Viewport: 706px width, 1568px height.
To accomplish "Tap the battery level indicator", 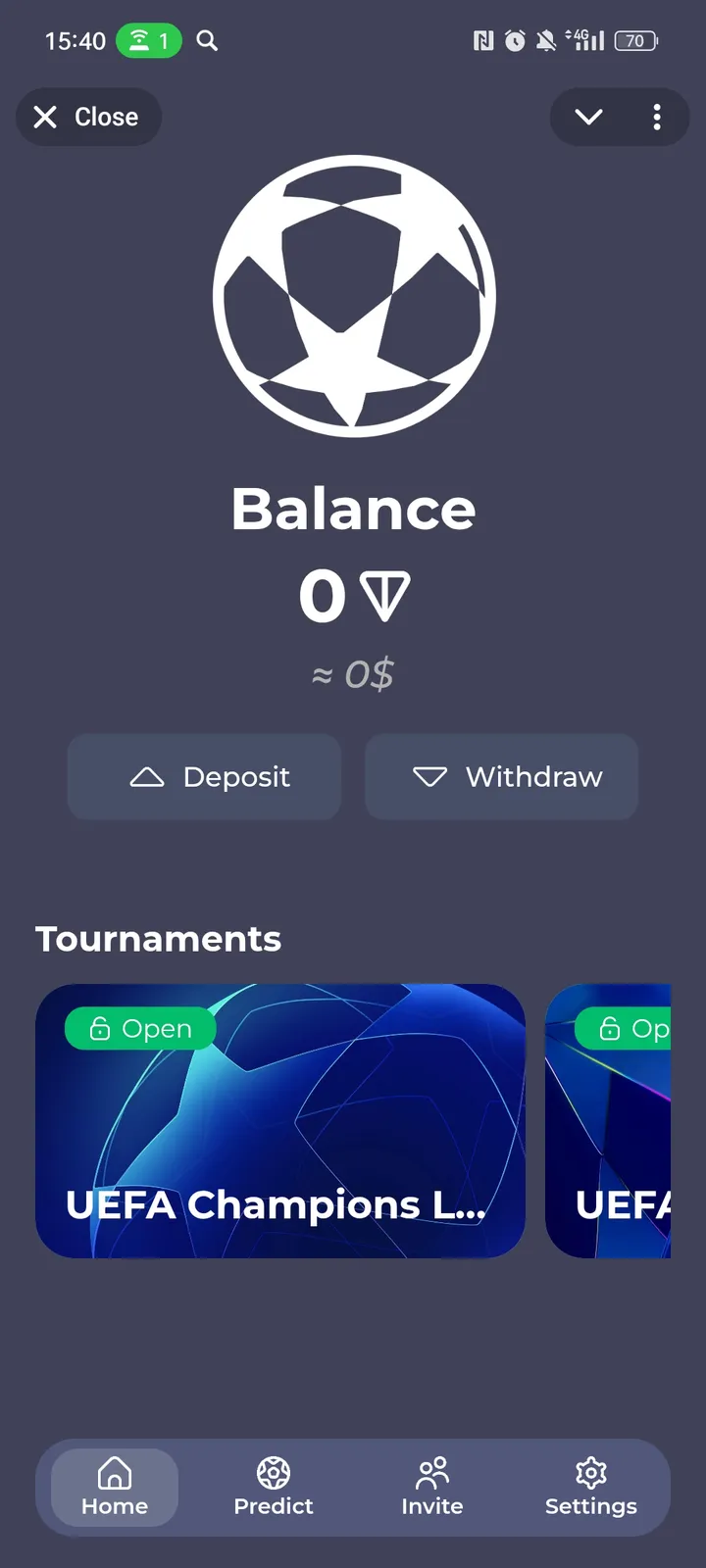I will (635, 41).
